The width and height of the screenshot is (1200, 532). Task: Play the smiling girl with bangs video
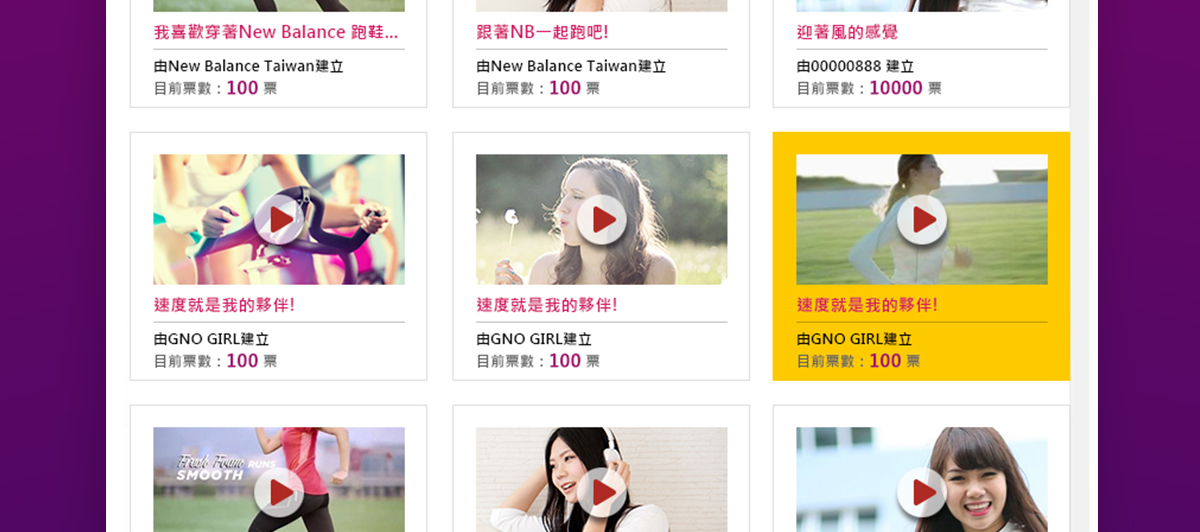(x=922, y=492)
